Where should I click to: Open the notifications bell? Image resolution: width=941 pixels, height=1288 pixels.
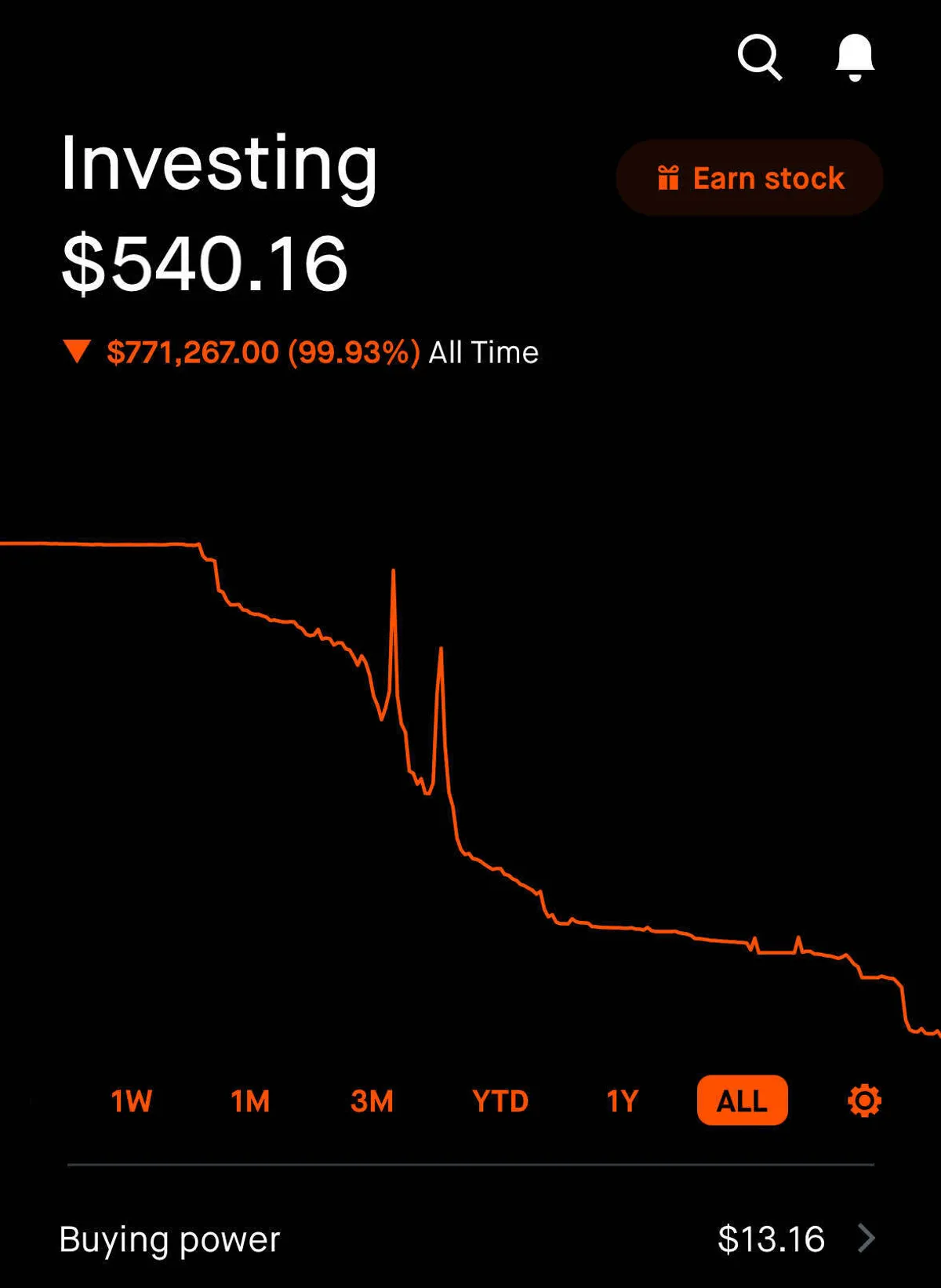click(x=855, y=57)
